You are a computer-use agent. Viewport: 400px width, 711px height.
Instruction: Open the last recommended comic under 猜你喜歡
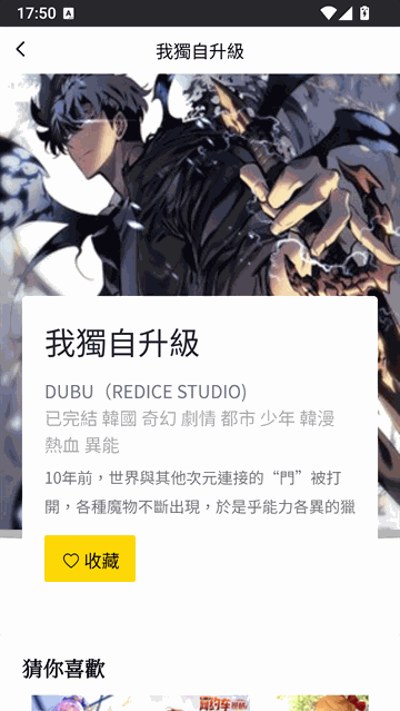pos(321,703)
